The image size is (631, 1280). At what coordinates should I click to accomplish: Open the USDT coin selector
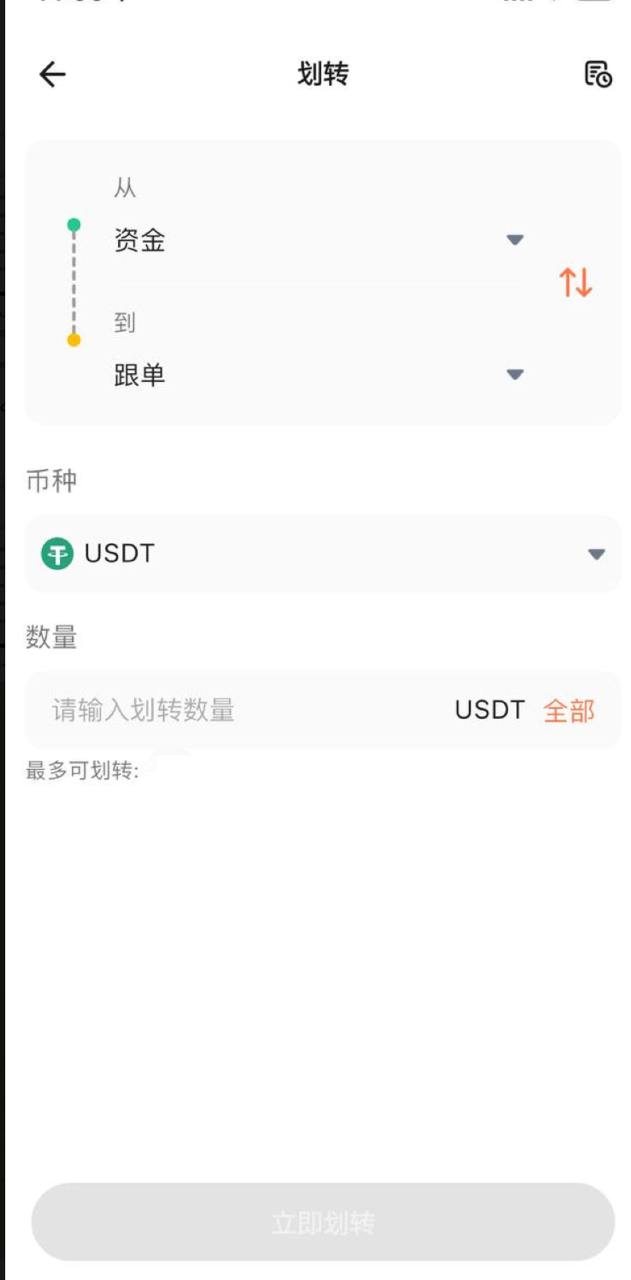323,554
